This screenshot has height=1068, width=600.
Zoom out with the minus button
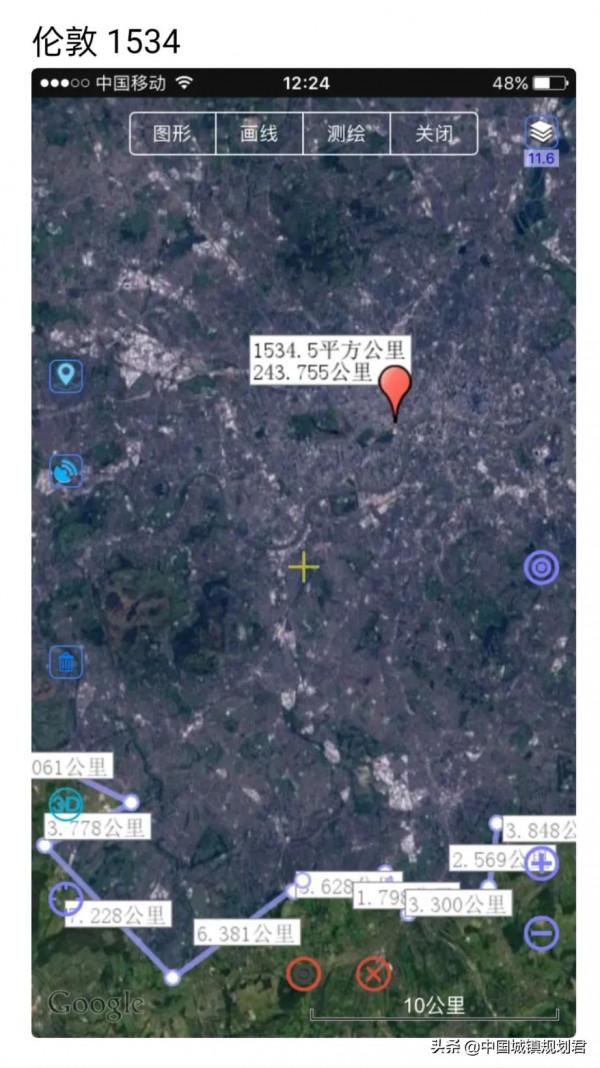541,933
